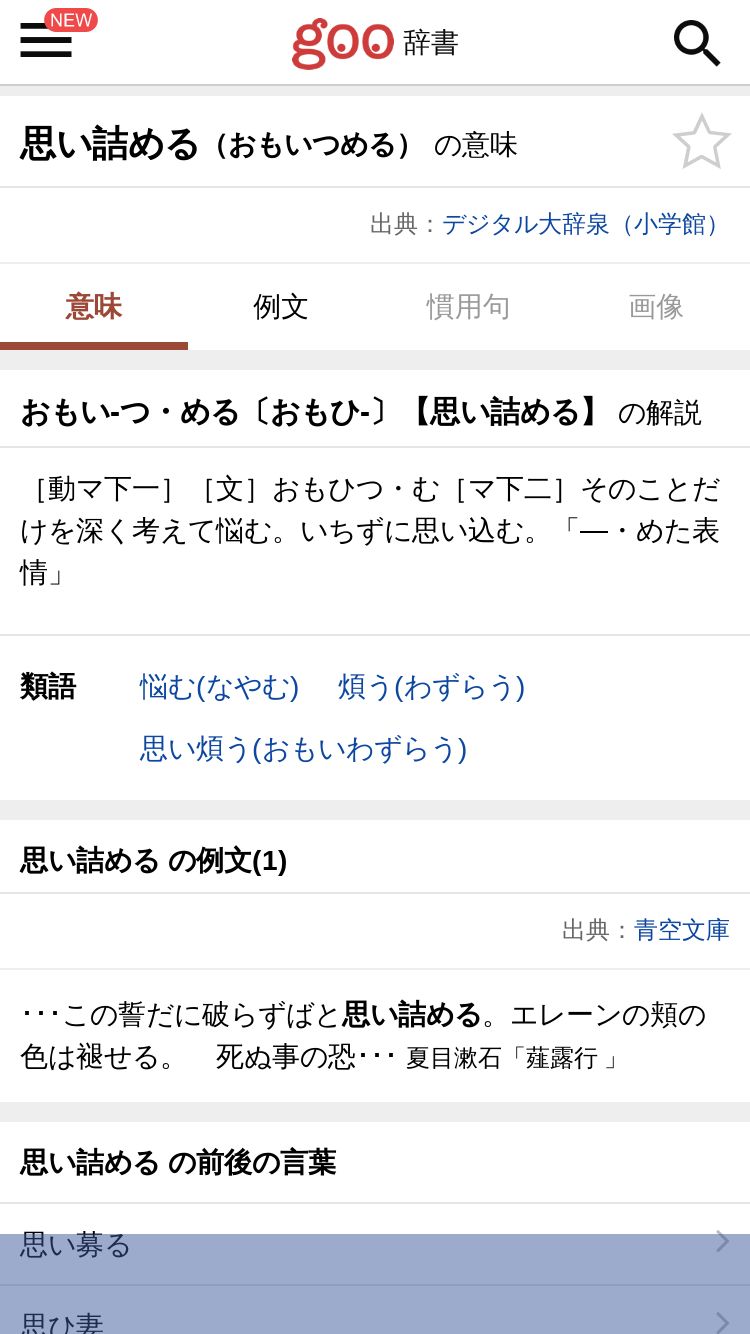Open the 青空文庫 source link
This screenshot has height=1334, width=750.
[x=682, y=930]
